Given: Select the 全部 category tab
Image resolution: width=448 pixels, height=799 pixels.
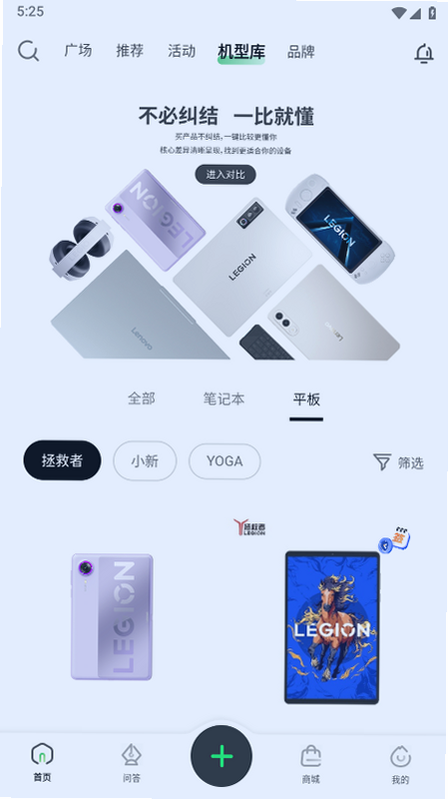Looking at the screenshot, I should 141,398.
